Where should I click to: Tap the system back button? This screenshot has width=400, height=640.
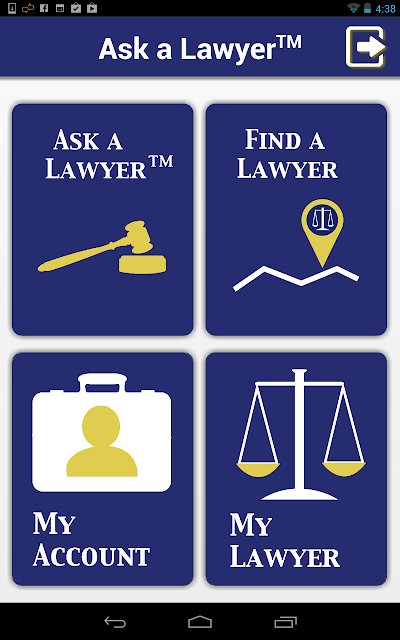click(115, 622)
